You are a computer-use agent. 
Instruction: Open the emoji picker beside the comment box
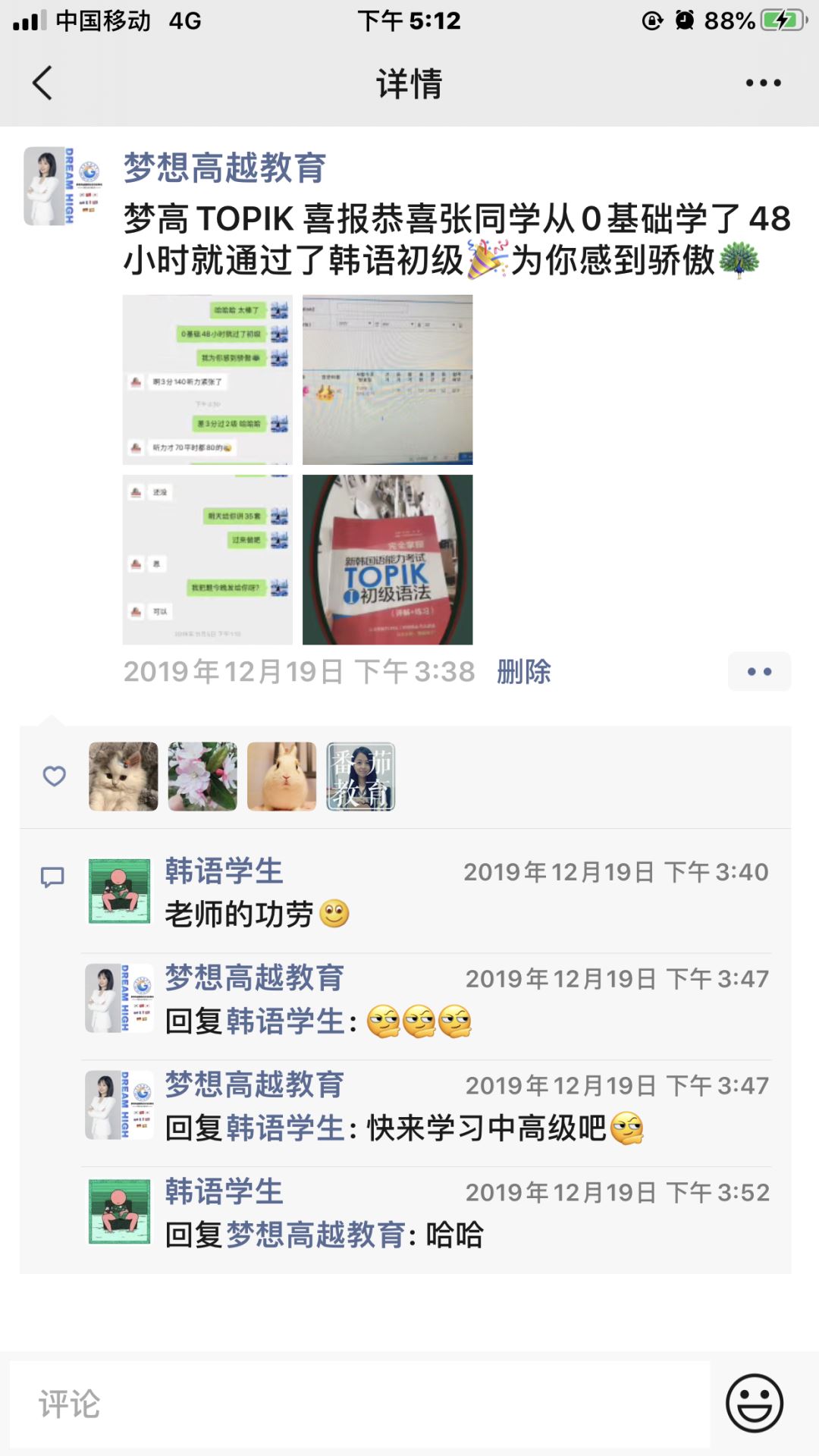pyautogui.click(x=754, y=1404)
